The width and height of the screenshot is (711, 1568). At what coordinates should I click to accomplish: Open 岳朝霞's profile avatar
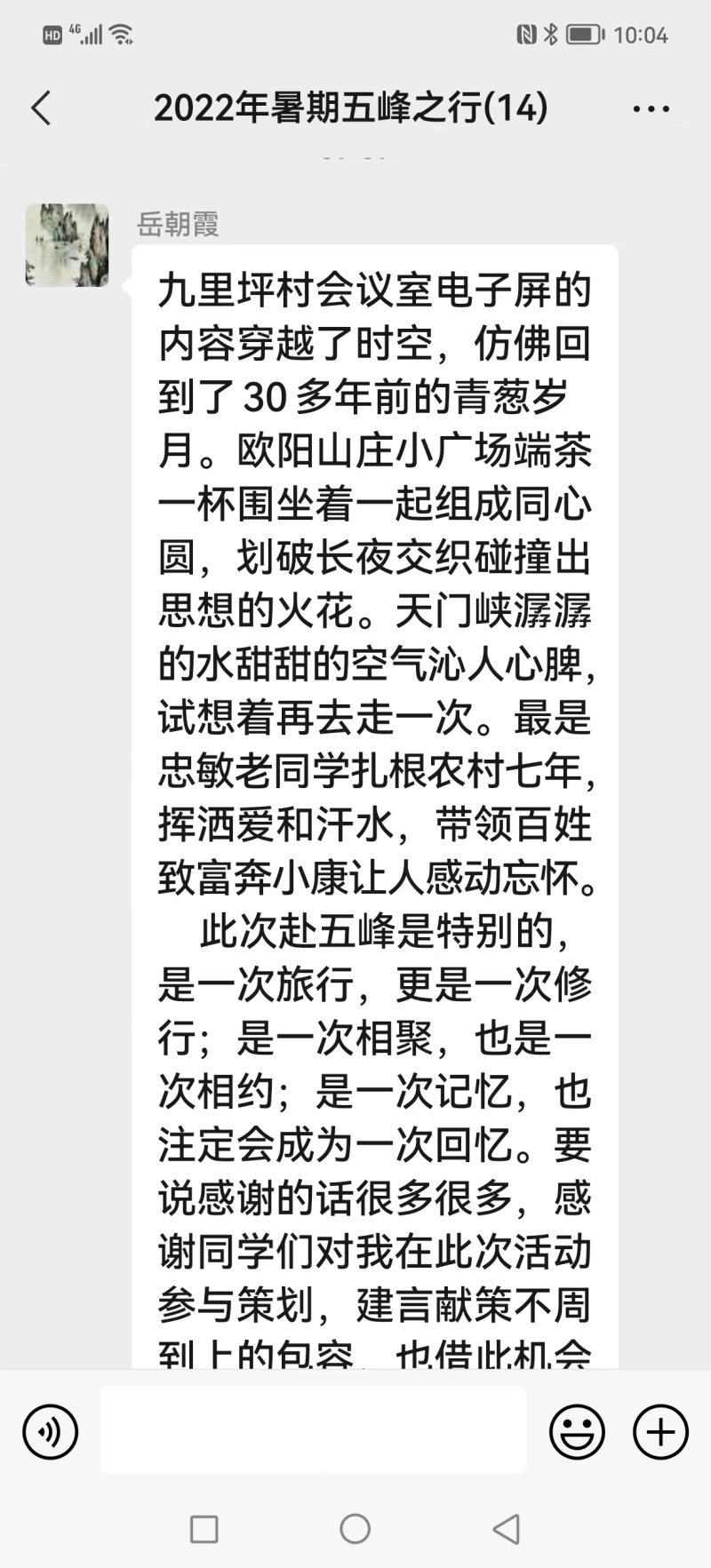[67, 245]
